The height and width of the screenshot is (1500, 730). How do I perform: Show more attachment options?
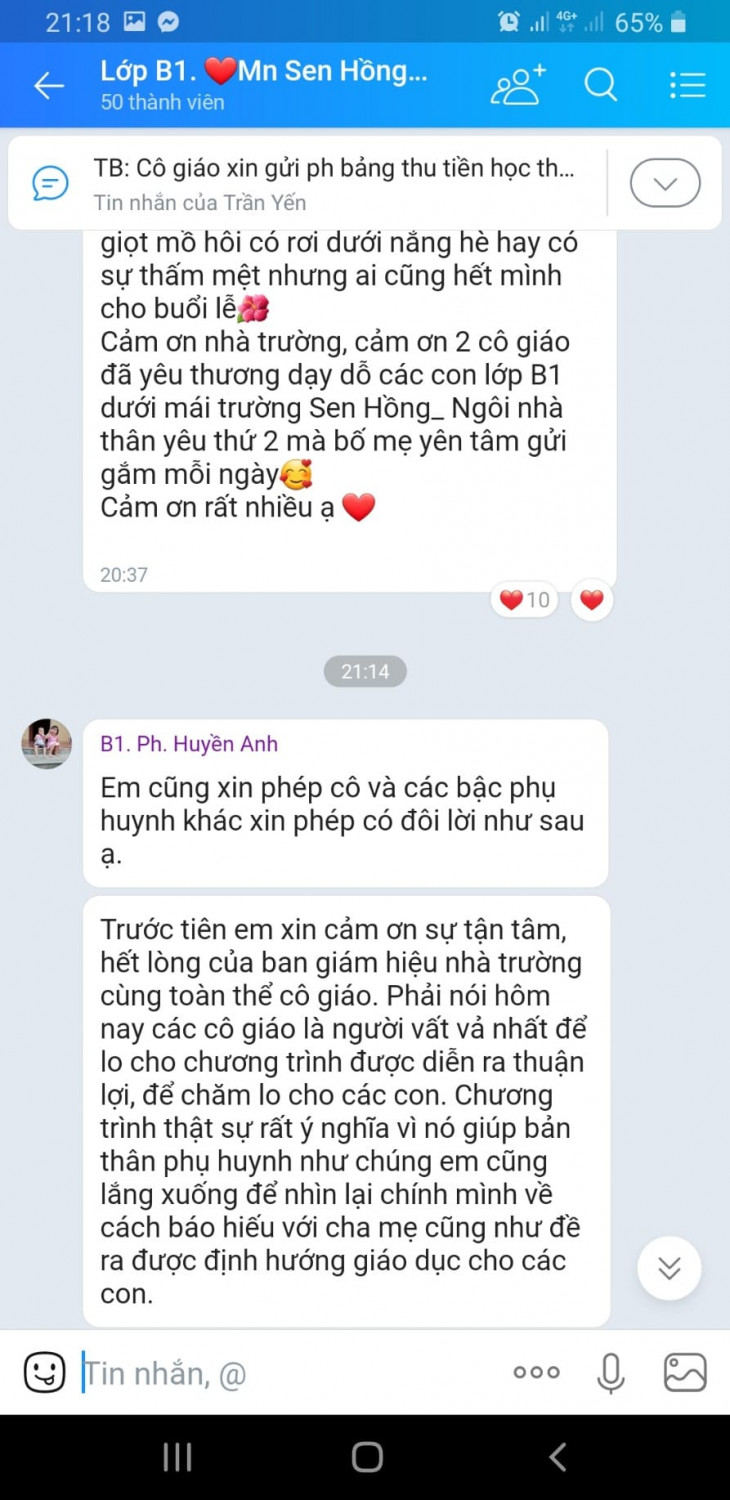point(536,1372)
